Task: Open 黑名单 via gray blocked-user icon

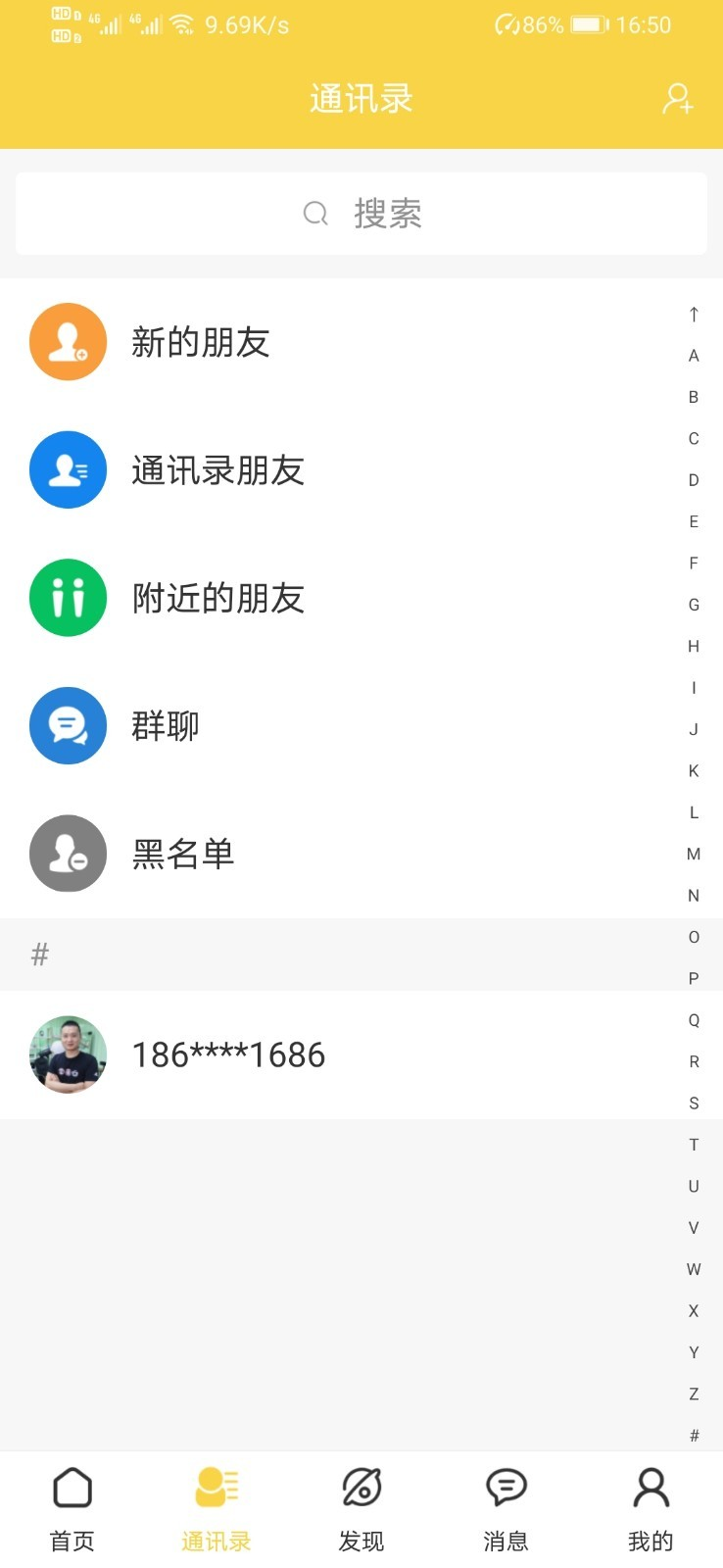Action: [68, 854]
